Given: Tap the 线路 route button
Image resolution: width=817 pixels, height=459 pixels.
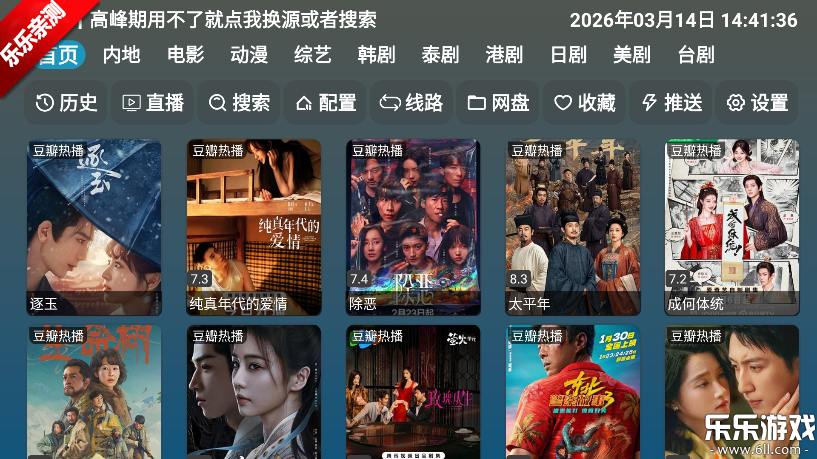Looking at the screenshot, I should click(412, 103).
